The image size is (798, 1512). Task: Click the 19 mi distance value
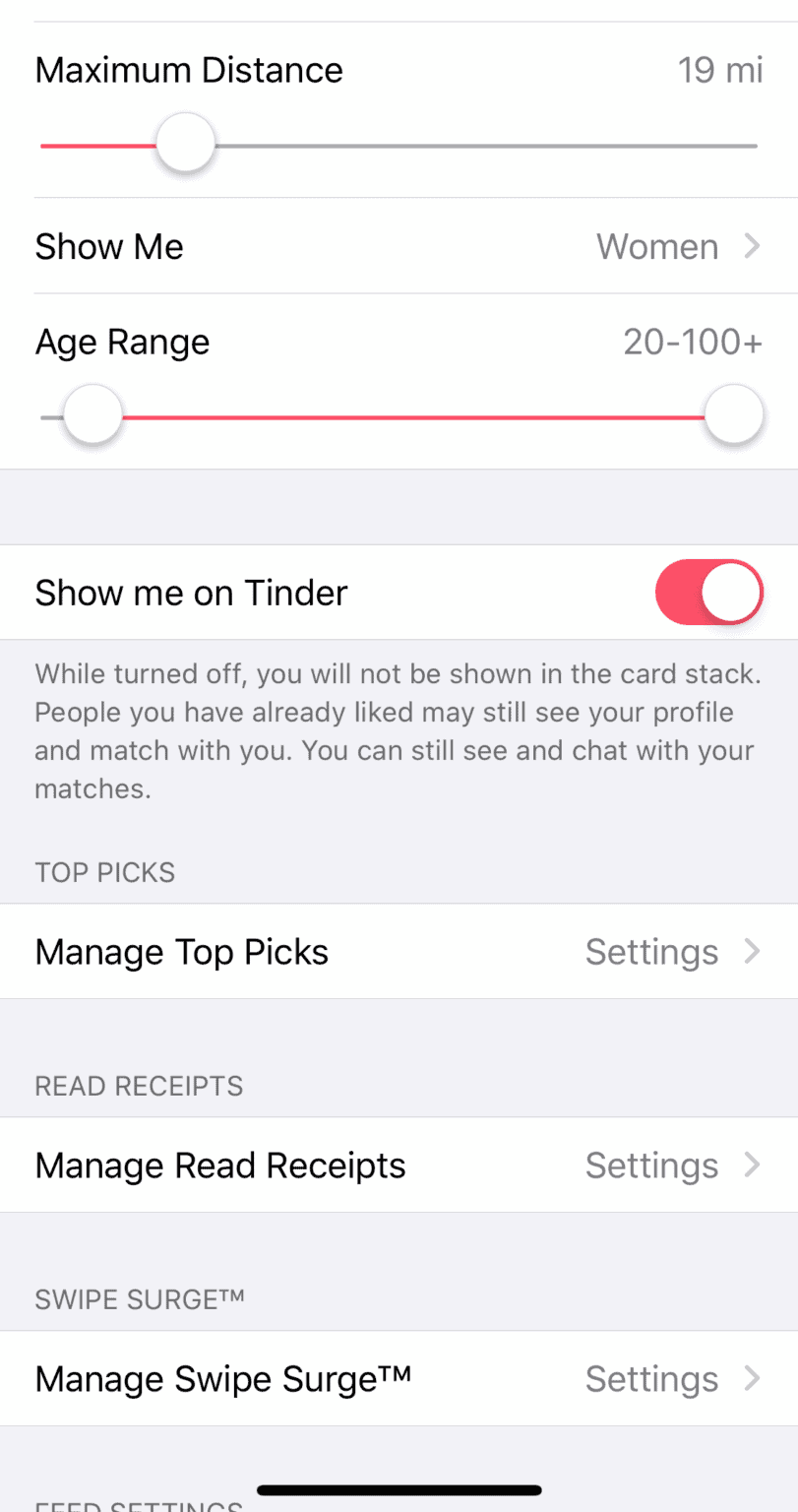point(719,70)
